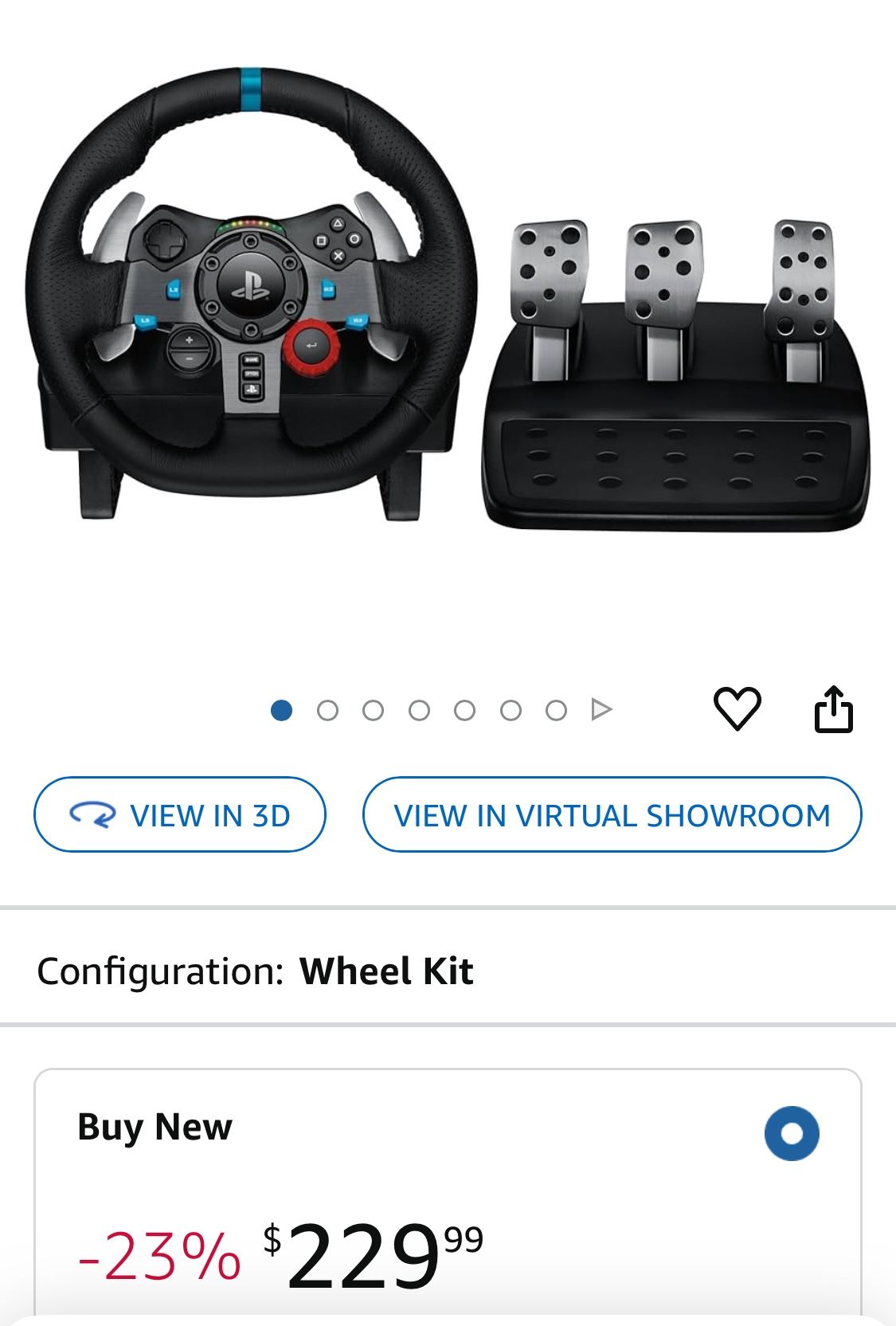This screenshot has width=896, height=1326.
Task: Select the third carousel dot
Action: coord(371,709)
